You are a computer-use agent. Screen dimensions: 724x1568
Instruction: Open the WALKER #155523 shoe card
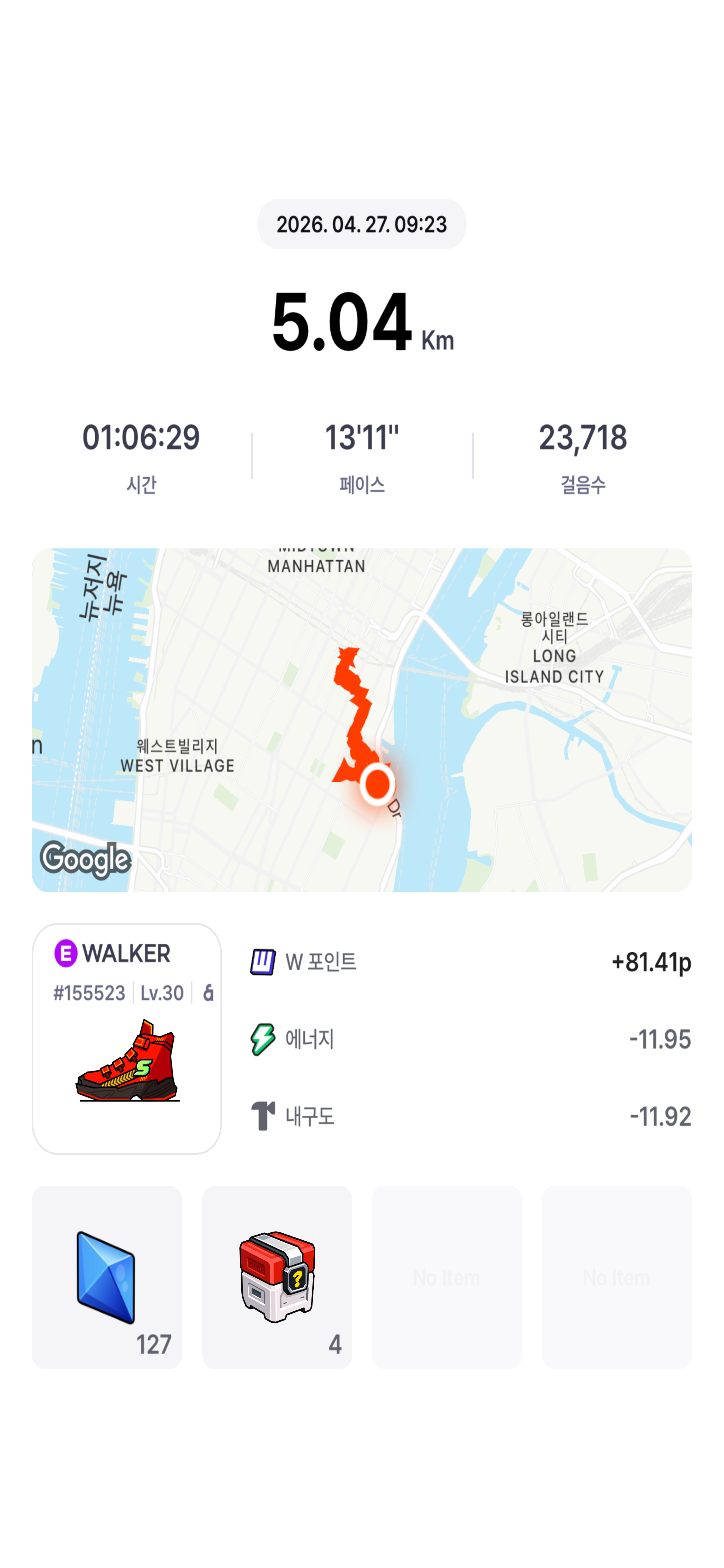(126, 1039)
